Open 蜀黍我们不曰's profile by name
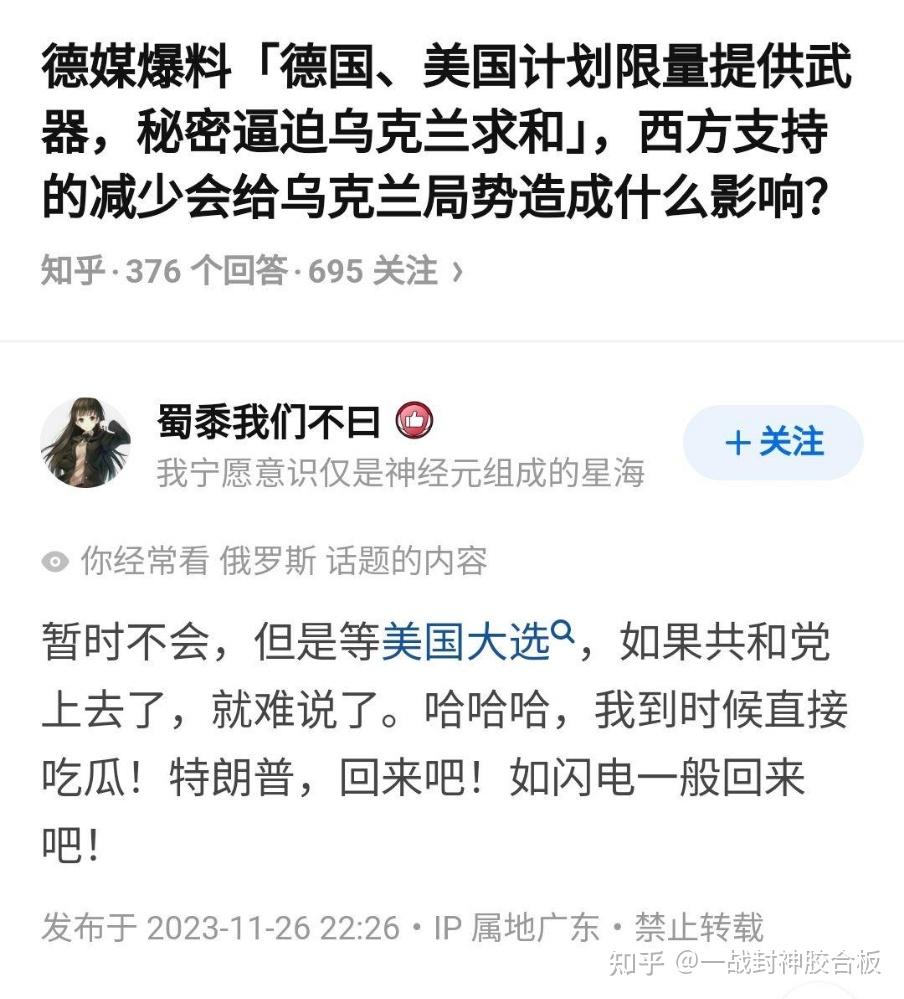Viewport: 904px width, 999px height. coord(268,422)
